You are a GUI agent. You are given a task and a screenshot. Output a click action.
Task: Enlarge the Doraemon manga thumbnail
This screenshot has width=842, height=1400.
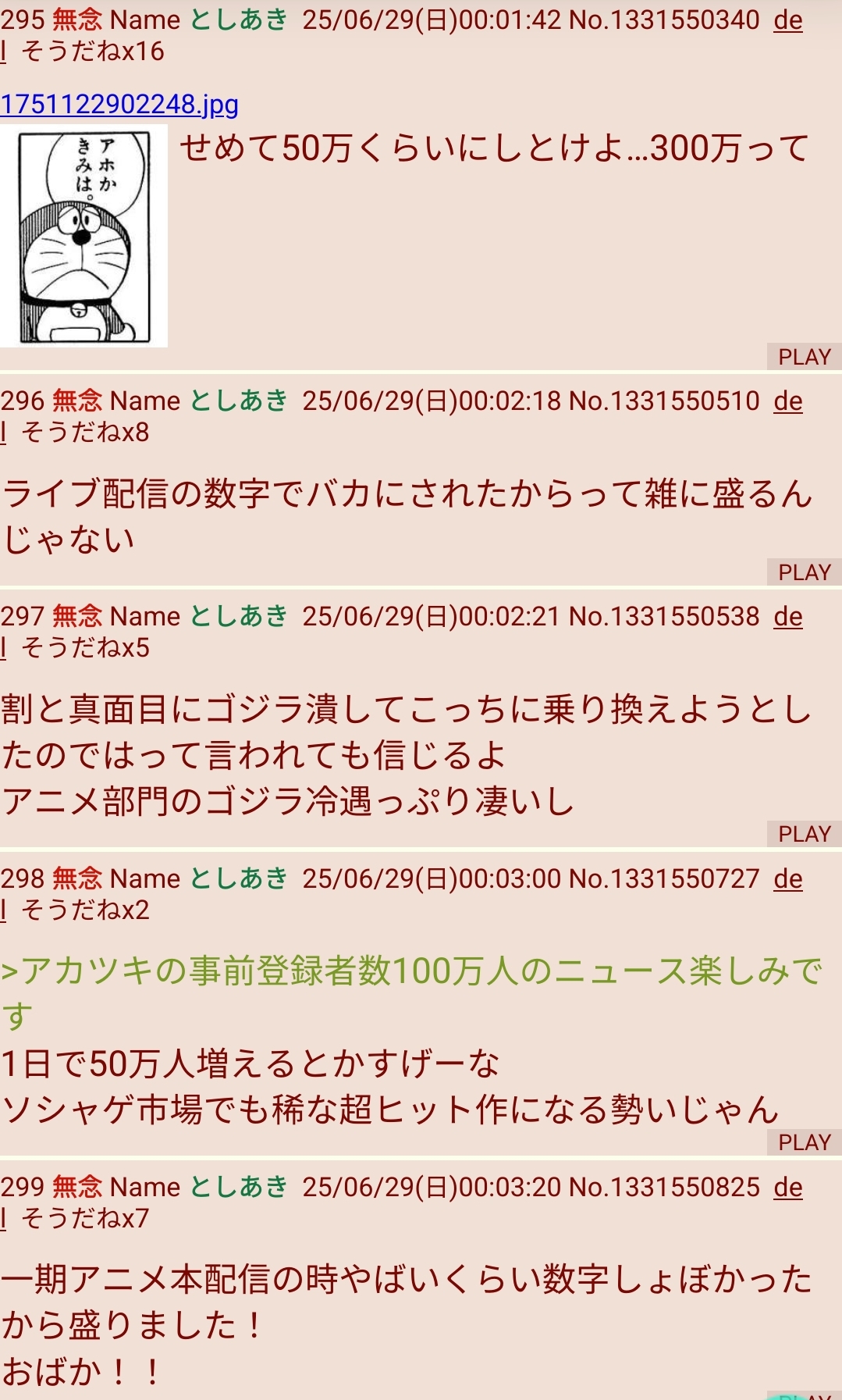[x=83, y=236]
